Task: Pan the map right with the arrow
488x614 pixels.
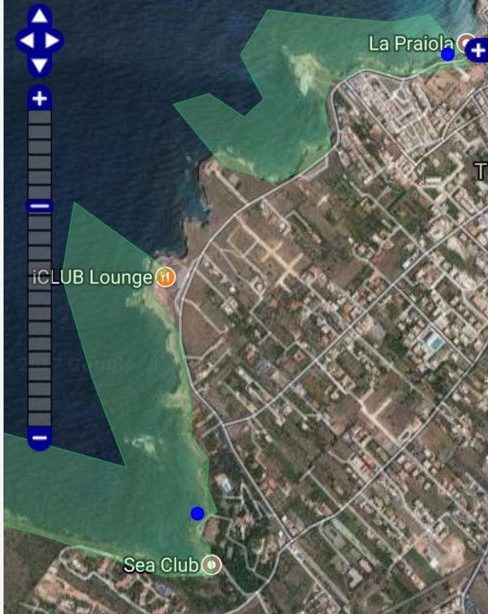Action: pos(52,40)
